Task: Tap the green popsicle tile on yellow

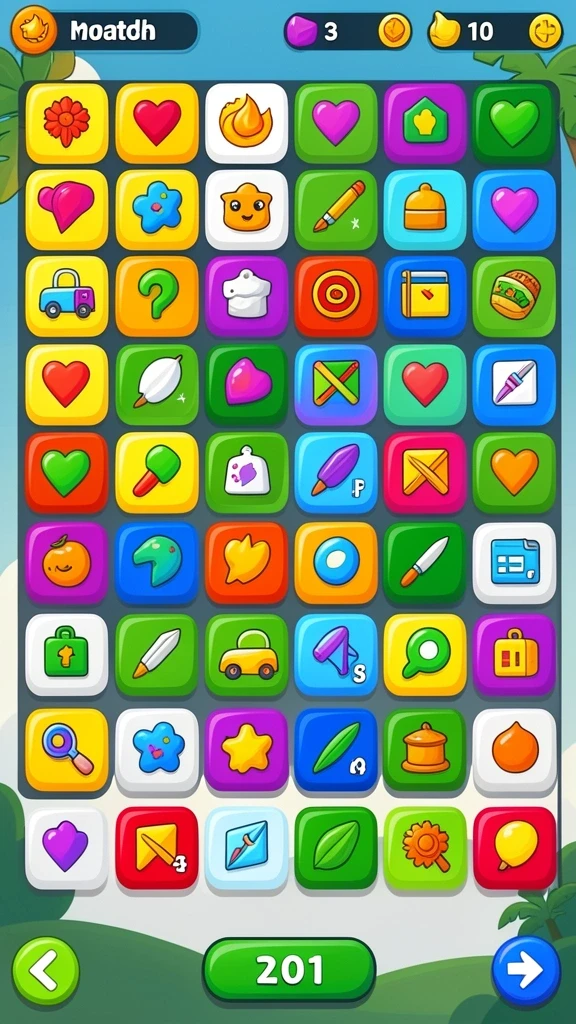Action: (x=157, y=472)
